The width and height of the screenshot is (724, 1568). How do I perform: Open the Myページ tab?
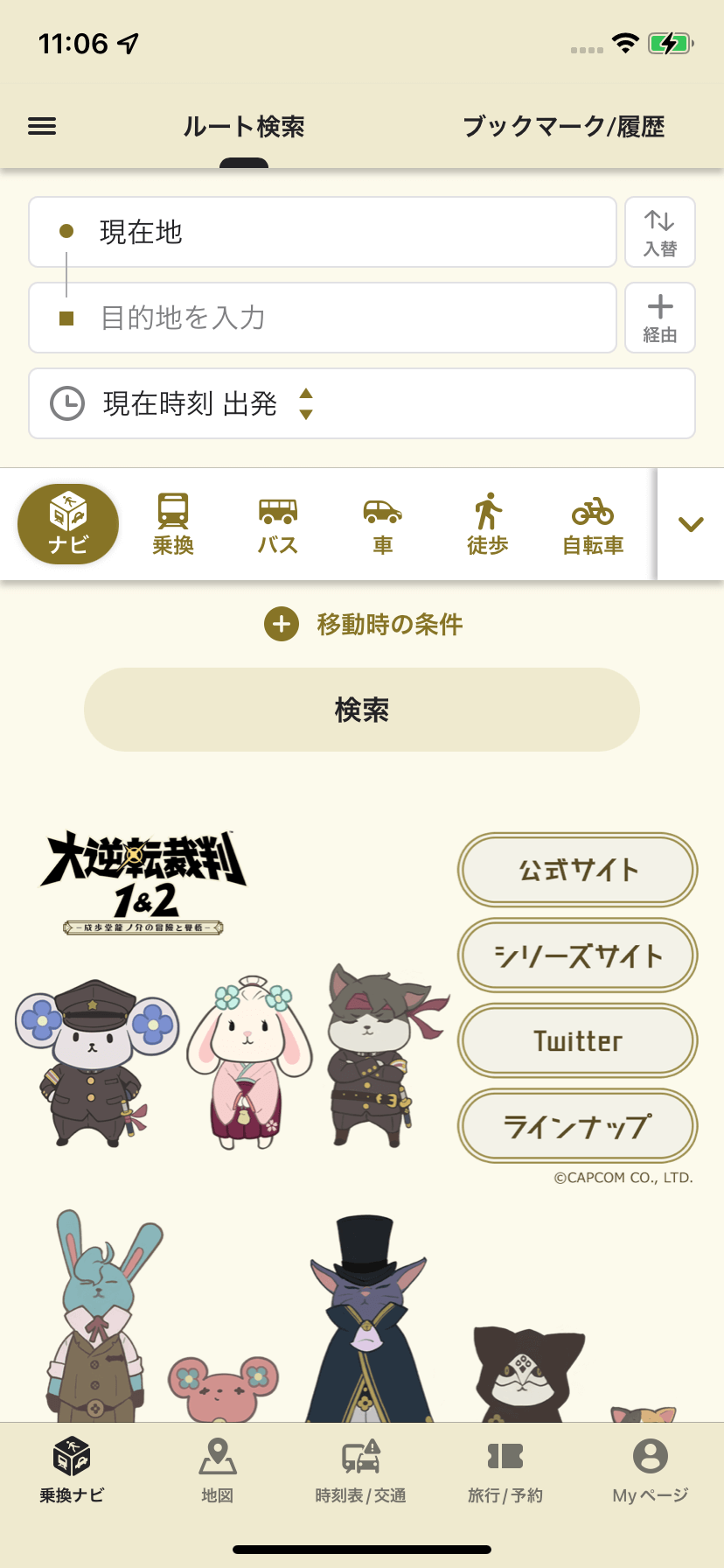tap(650, 1470)
